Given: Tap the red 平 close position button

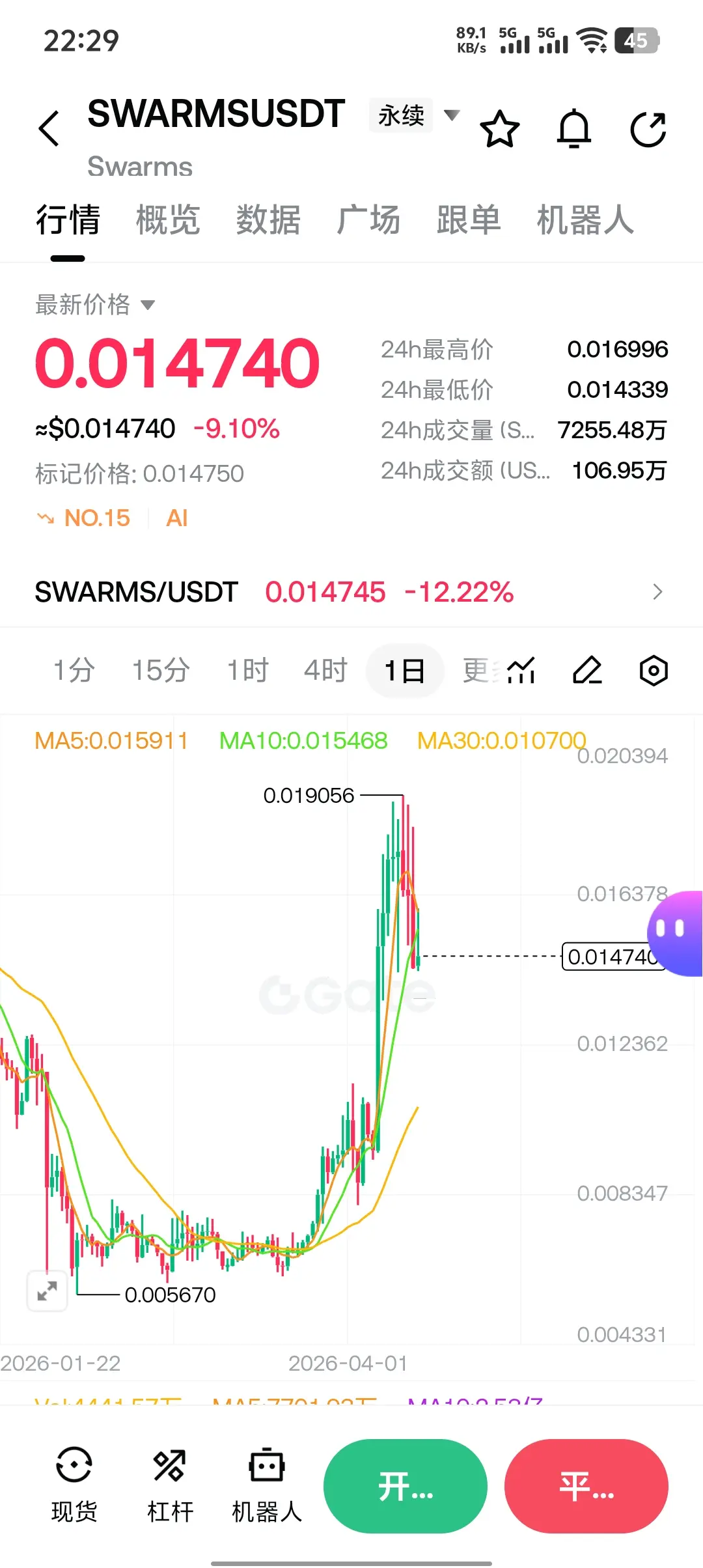Looking at the screenshot, I should (586, 1487).
